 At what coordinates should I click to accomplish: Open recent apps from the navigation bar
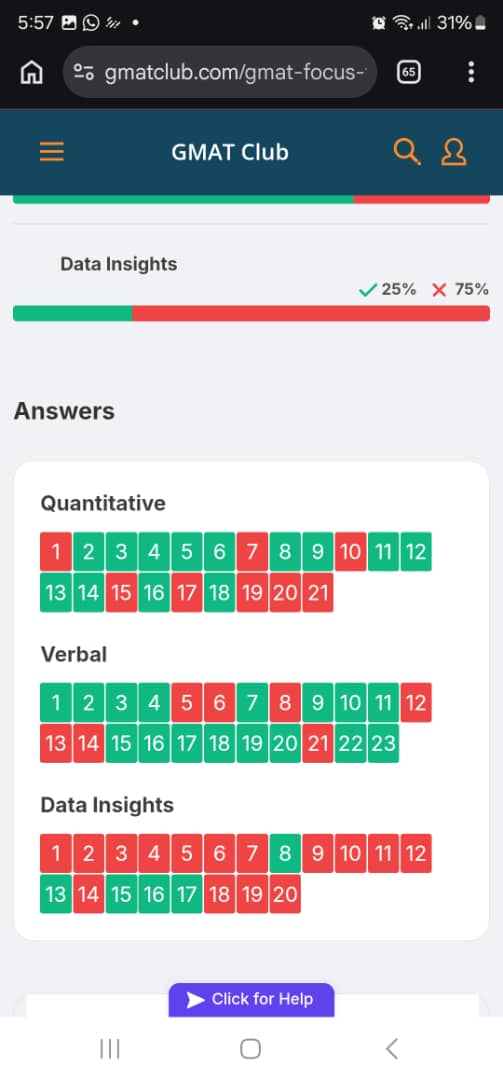click(x=110, y=1049)
